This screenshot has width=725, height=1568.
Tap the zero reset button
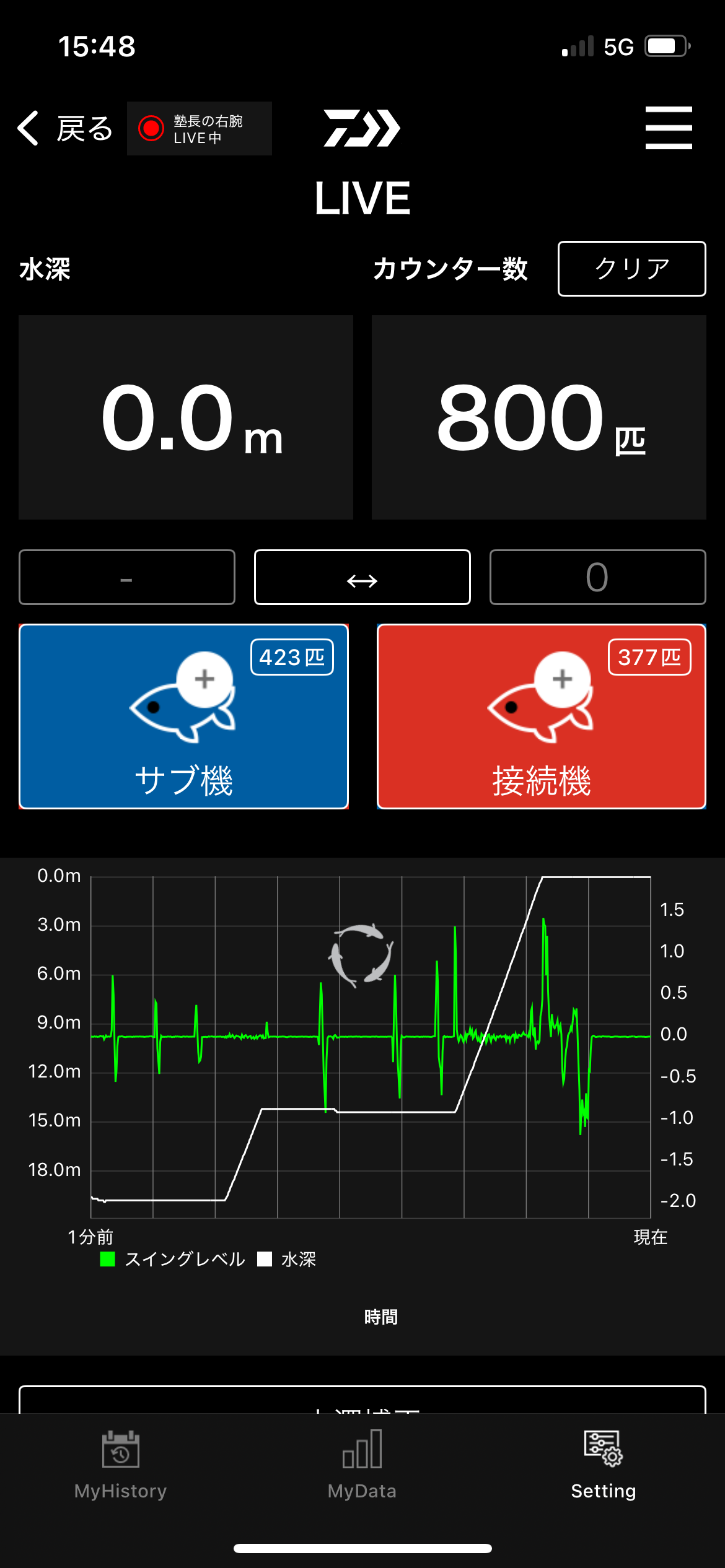click(597, 577)
